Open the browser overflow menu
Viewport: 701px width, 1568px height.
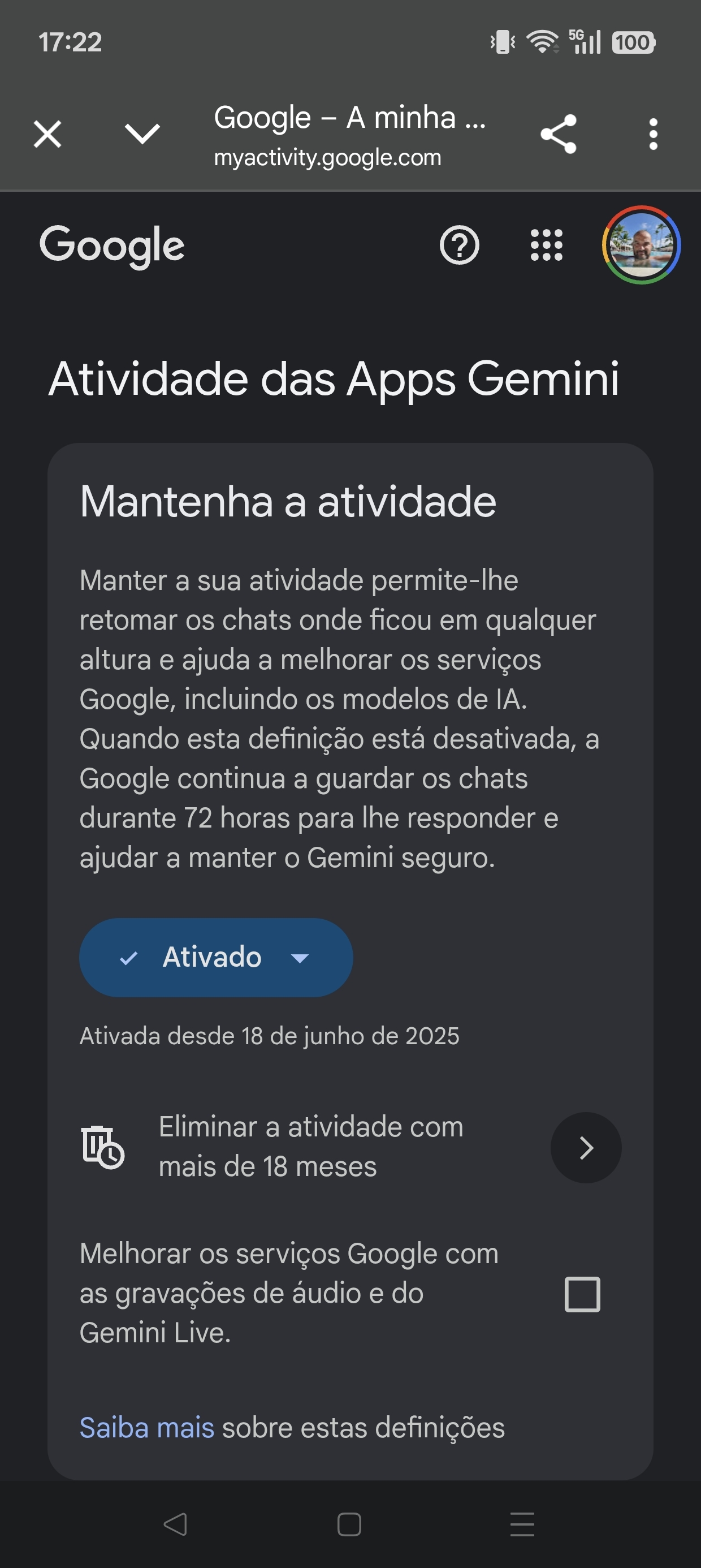click(x=653, y=134)
